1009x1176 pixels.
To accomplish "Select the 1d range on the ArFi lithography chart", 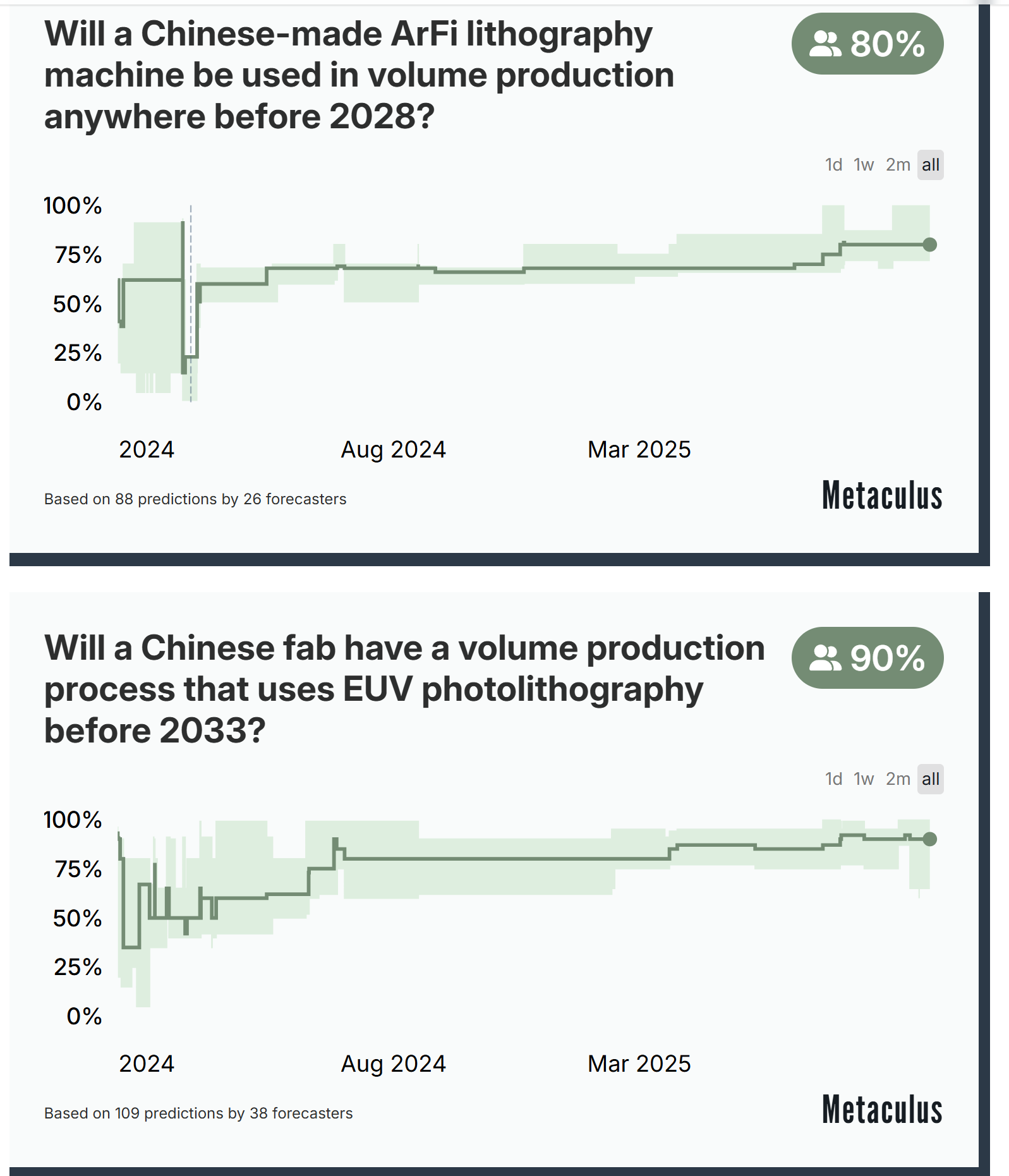I will coord(833,165).
